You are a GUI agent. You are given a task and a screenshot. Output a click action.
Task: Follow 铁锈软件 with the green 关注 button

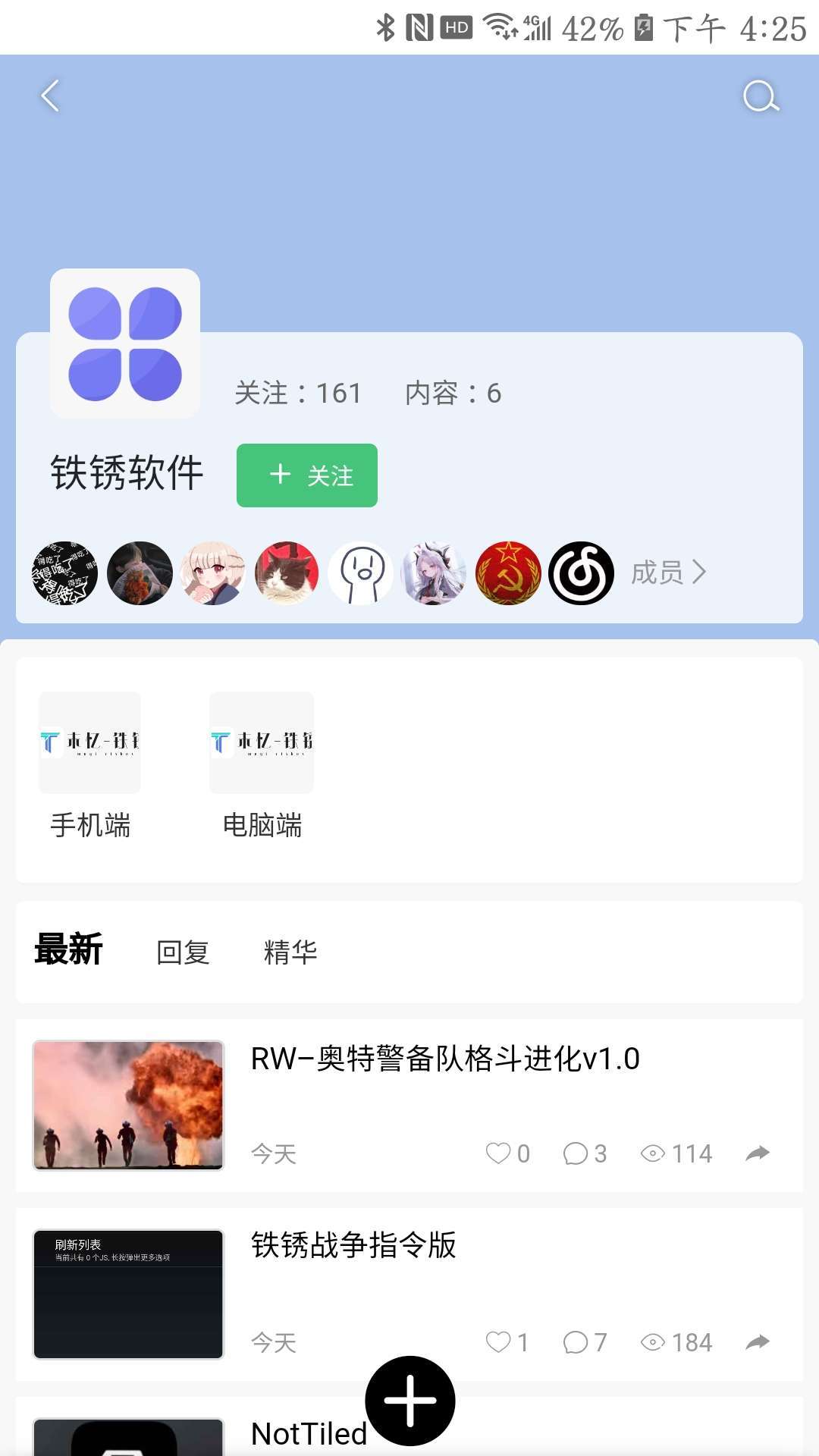tap(307, 475)
